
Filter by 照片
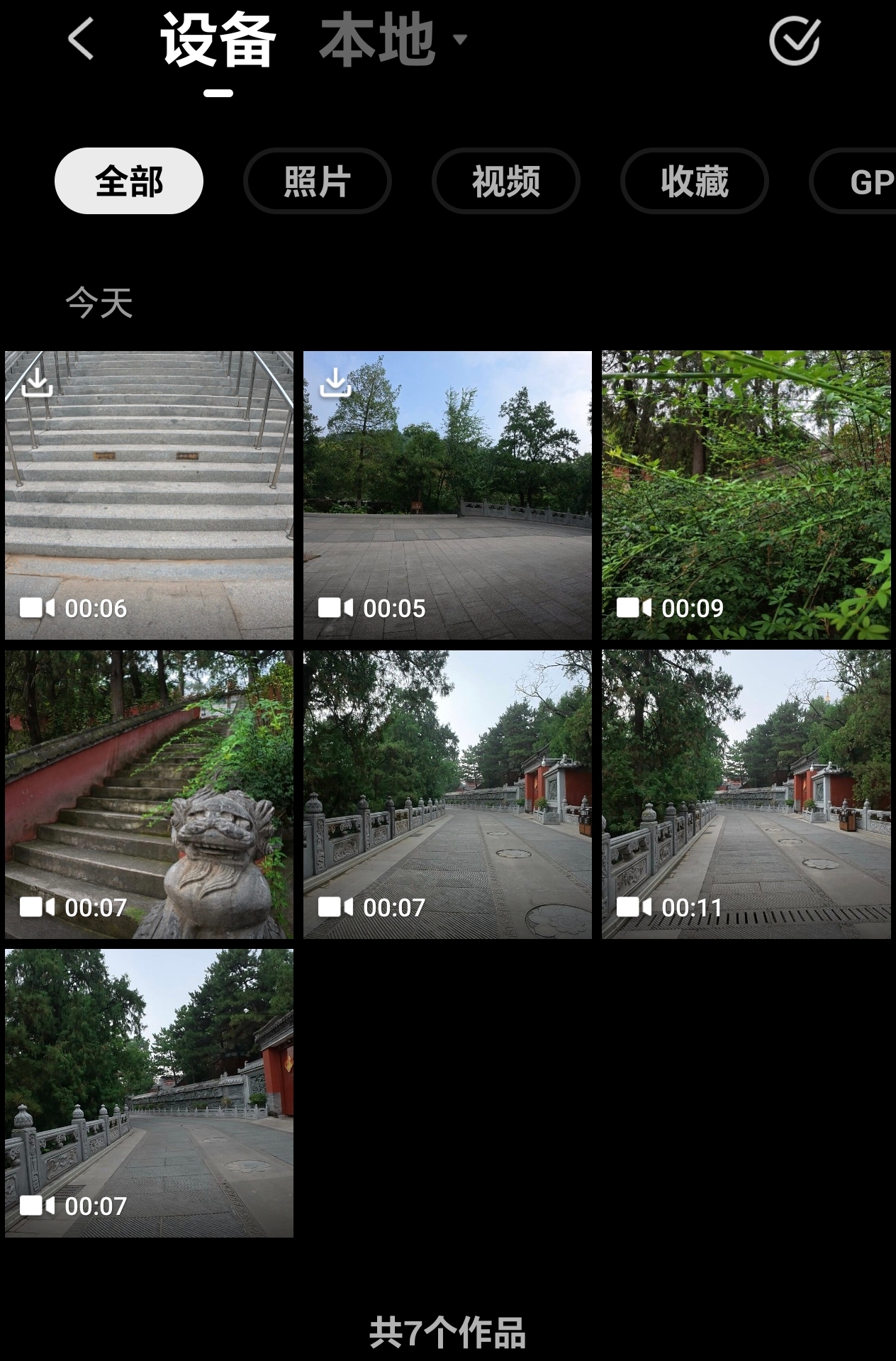tap(317, 181)
